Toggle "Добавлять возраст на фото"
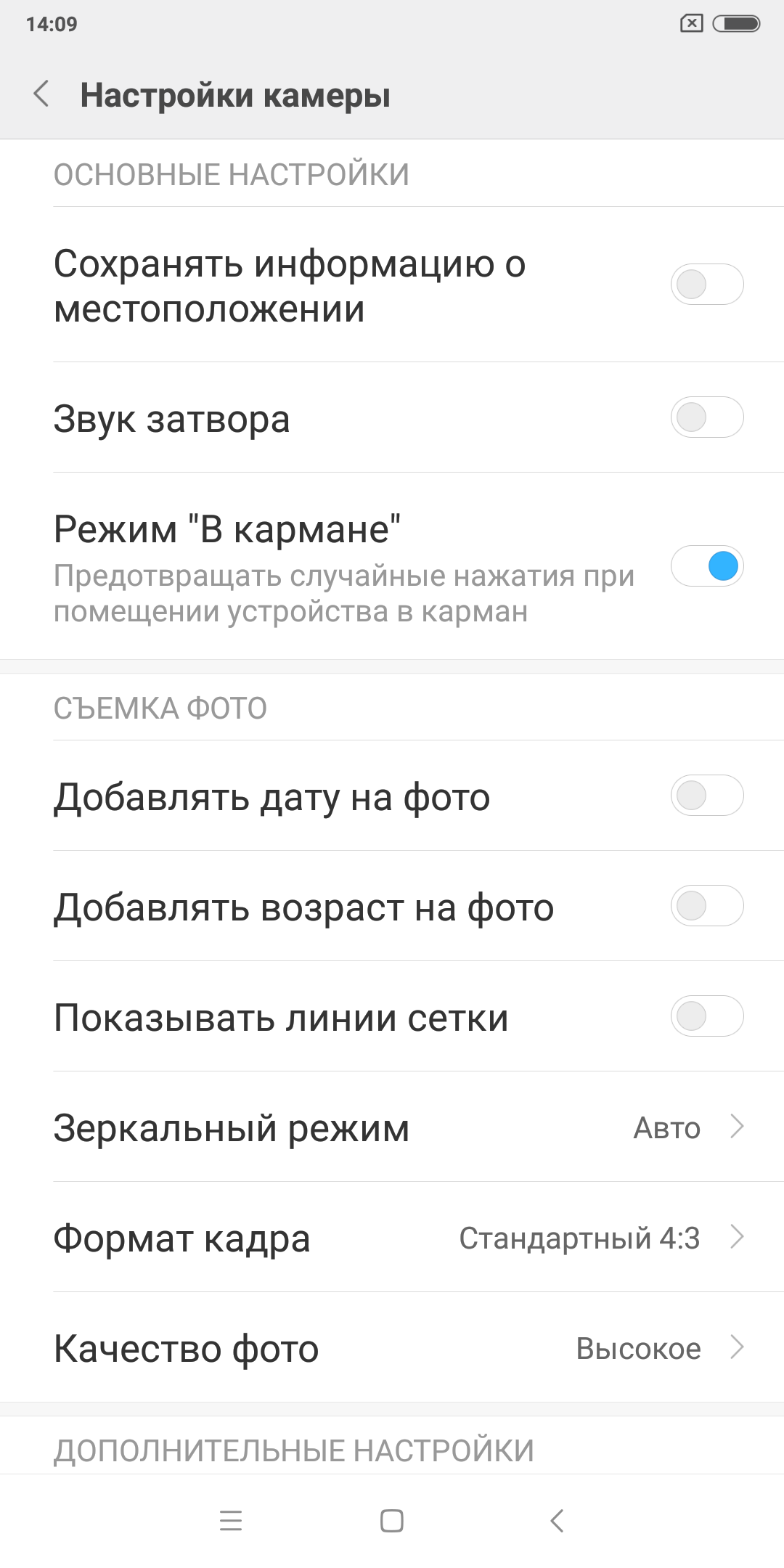The width and height of the screenshot is (784, 1568). (706, 906)
